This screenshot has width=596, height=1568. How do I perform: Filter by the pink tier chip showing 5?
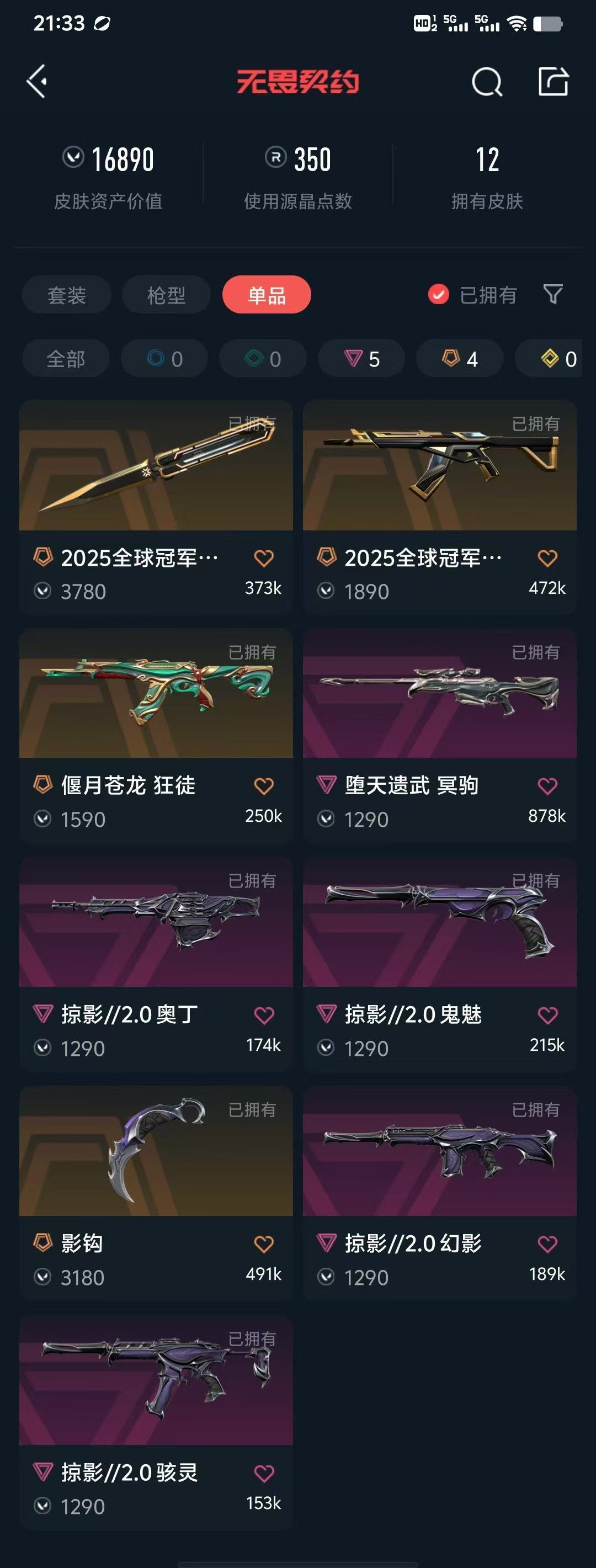(361, 359)
